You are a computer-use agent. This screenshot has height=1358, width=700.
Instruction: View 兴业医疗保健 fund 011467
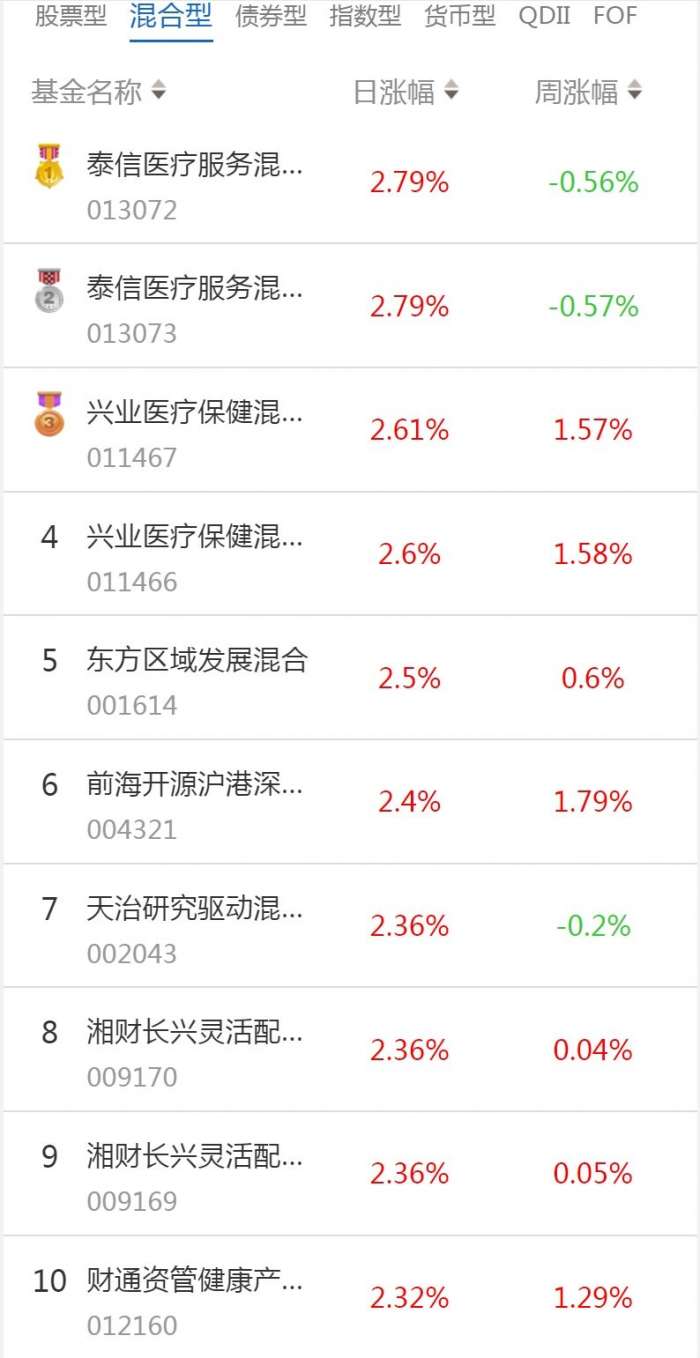coord(195,430)
